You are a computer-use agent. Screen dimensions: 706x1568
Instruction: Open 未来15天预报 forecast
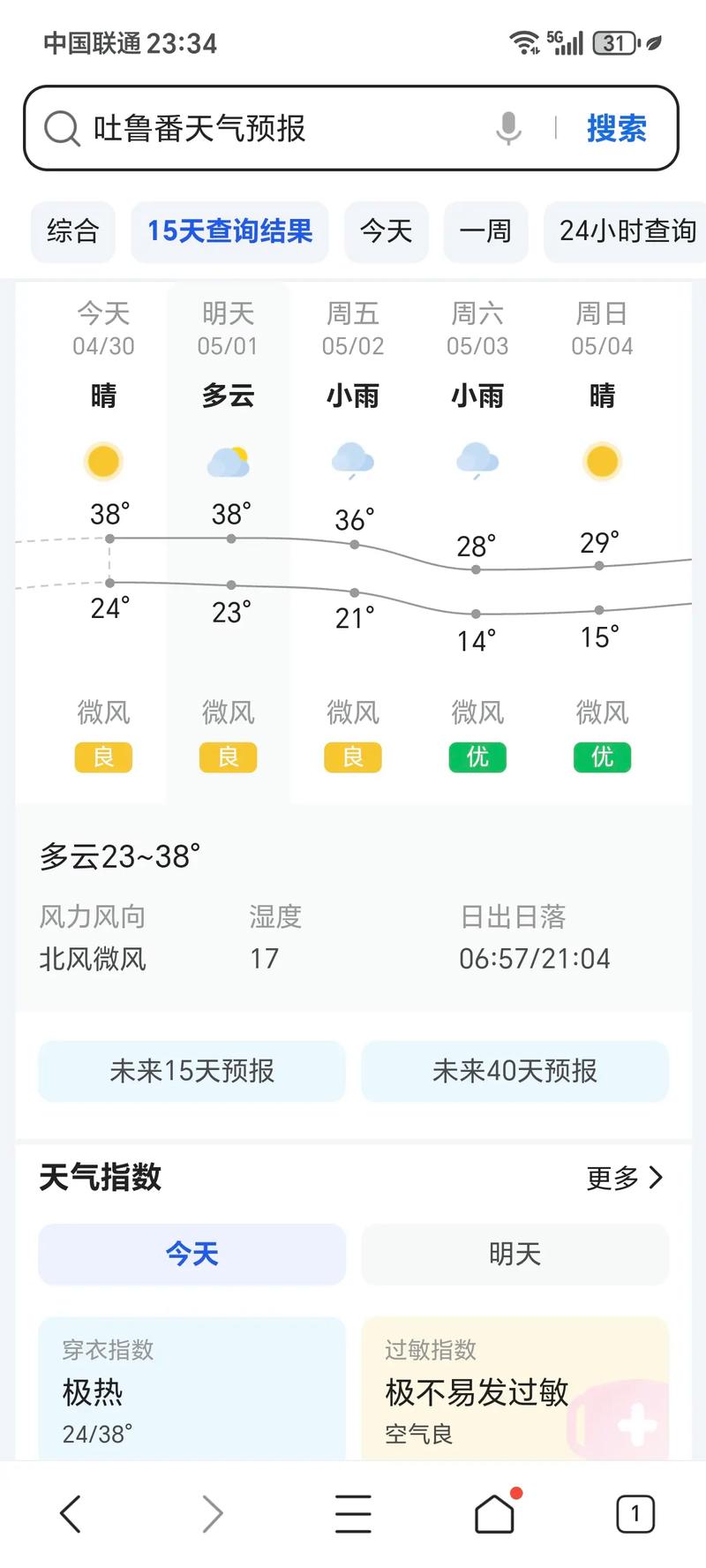(x=192, y=1071)
